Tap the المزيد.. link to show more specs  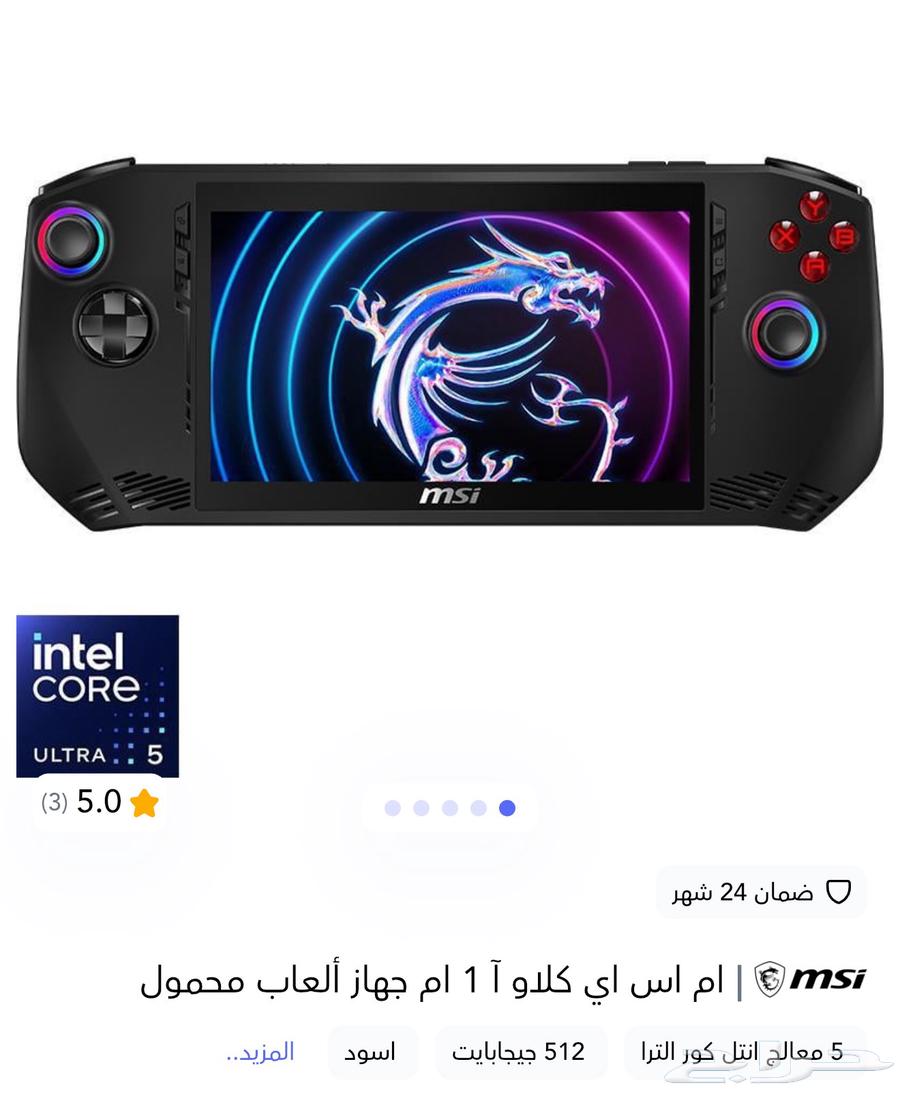pos(260,1051)
